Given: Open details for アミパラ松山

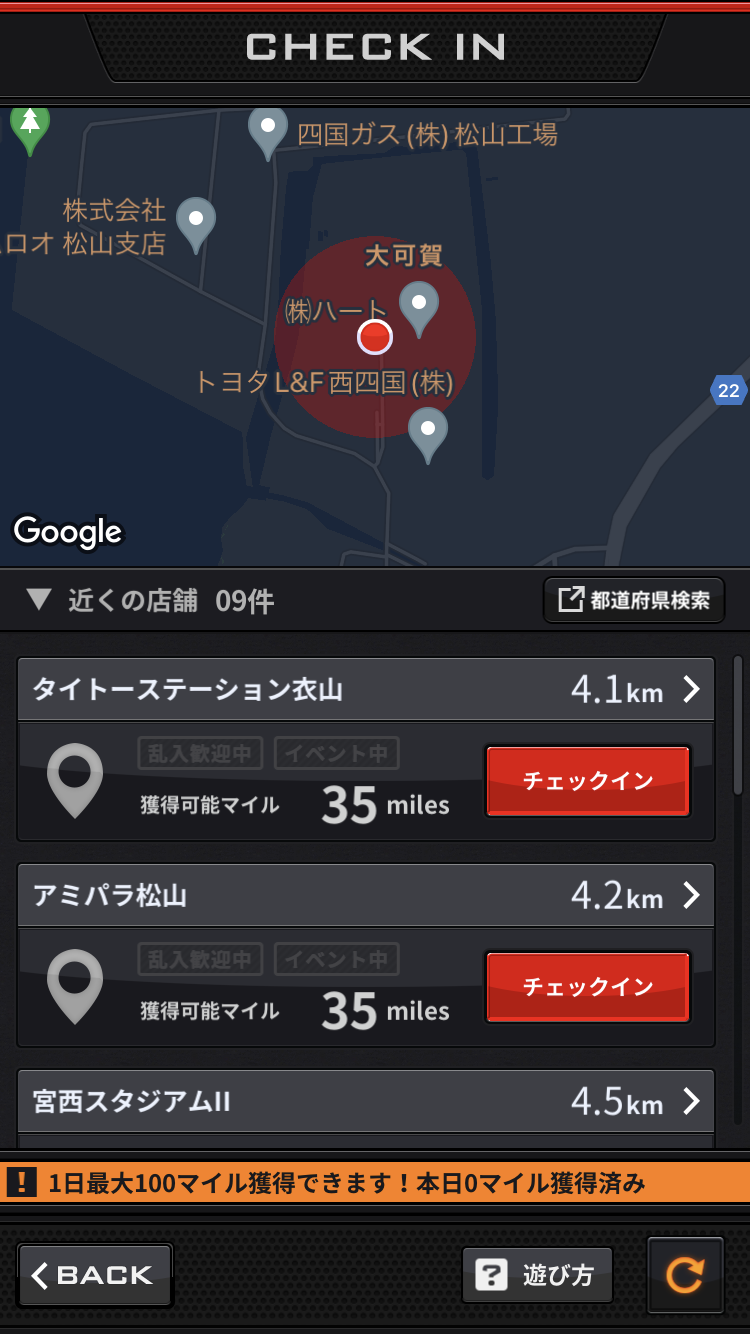Looking at the screenshot, I should click(366, 896).
